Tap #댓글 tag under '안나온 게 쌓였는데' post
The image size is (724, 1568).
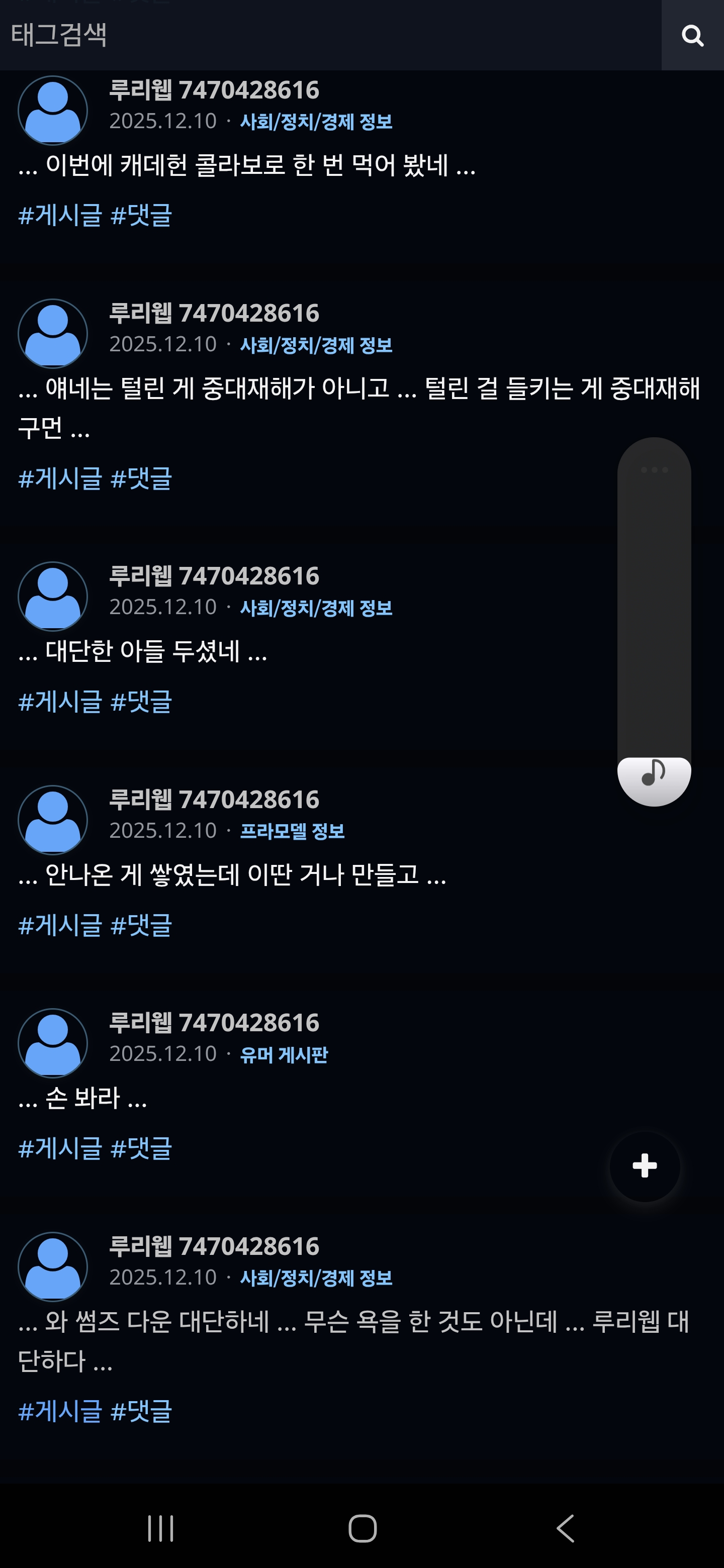[x=141, y=925]
